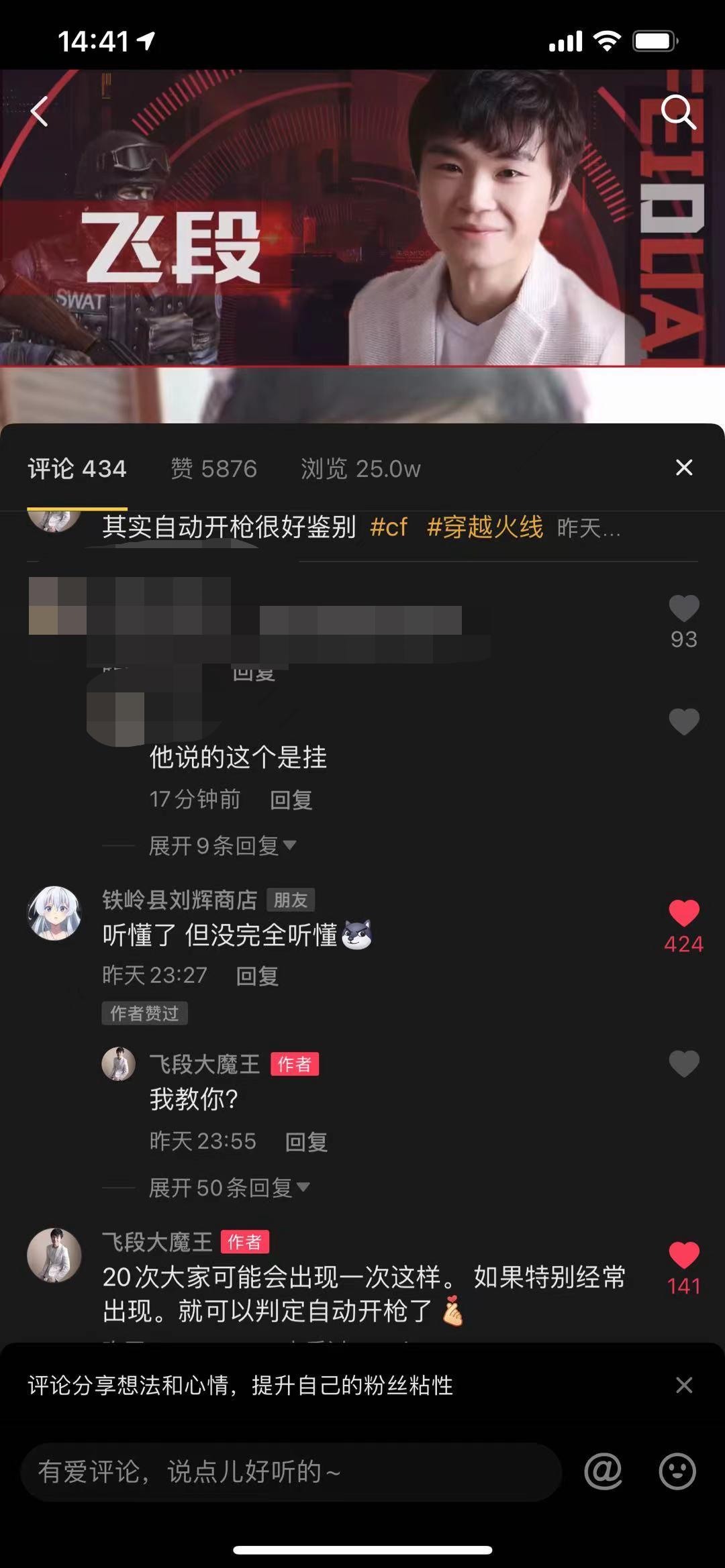Image resolution: width=725 pixels, height=1568 pixels.
Task: Tap the 有爱评论 comment input field
Action: coord(291,1471)
